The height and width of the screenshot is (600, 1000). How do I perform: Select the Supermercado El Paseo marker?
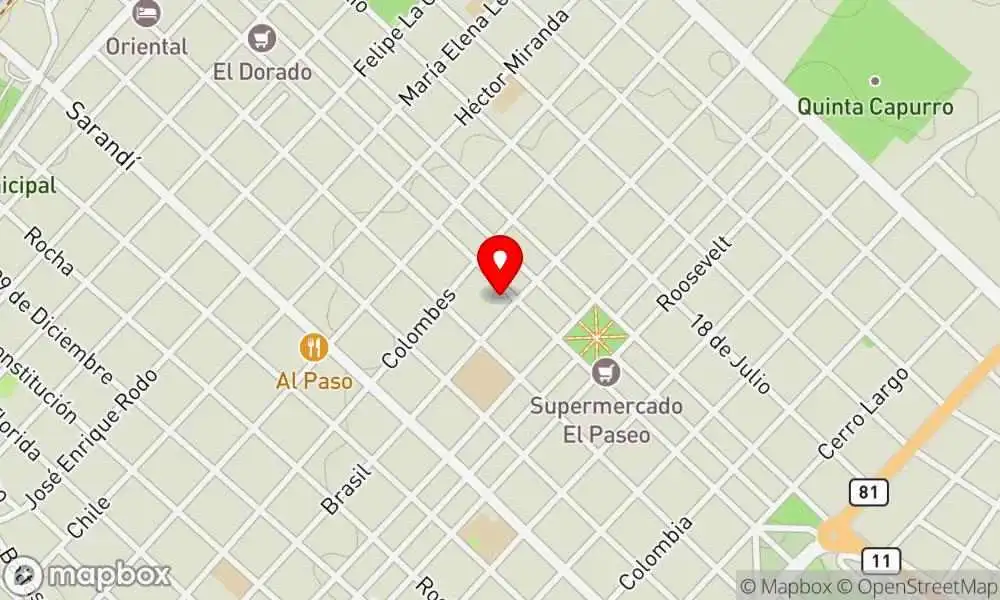click(605, 375)
